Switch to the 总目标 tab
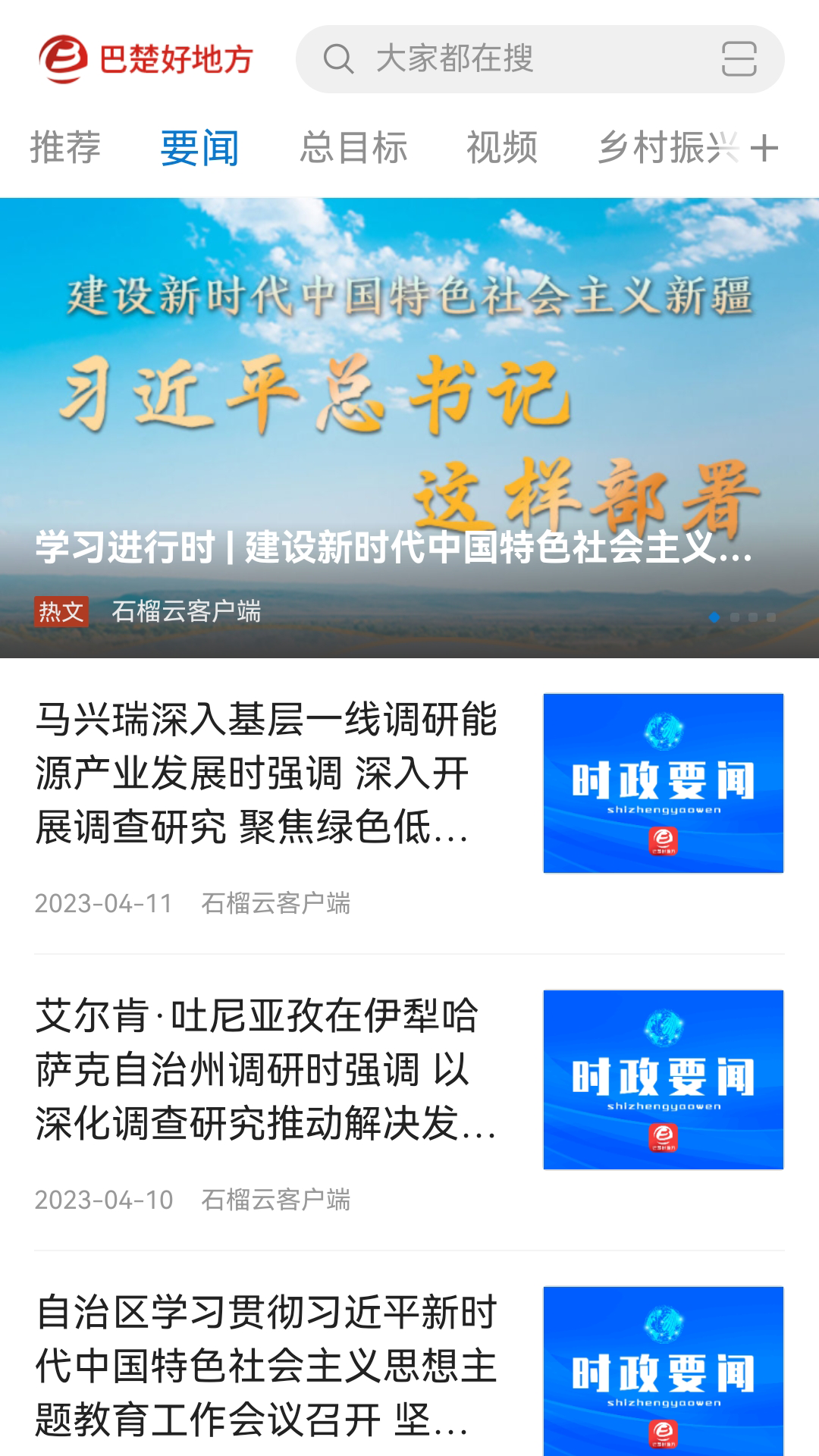819x1456 pixels. [x=353, y=147]
